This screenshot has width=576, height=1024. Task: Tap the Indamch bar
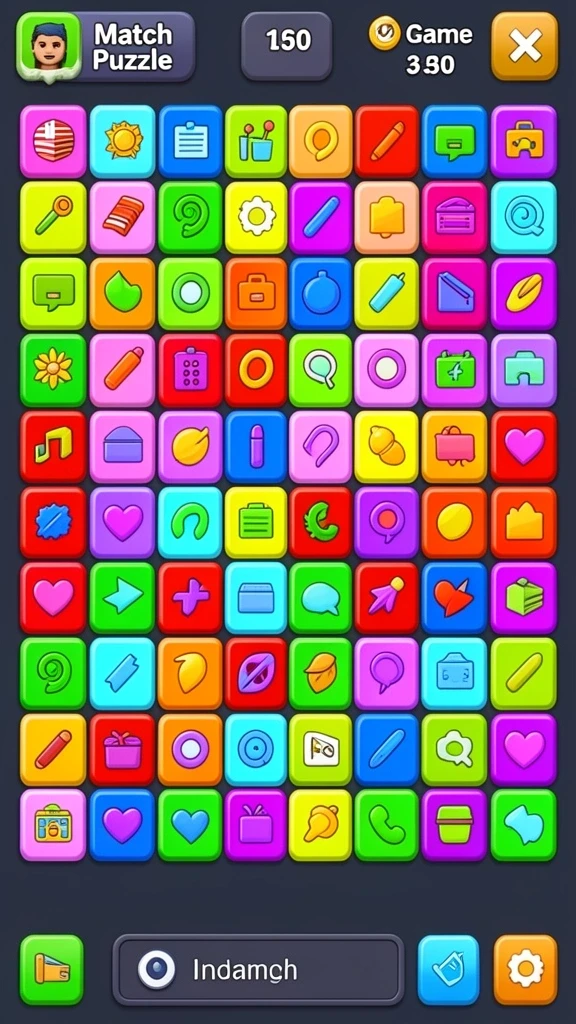pyautogui.click(x=259, y=969)
